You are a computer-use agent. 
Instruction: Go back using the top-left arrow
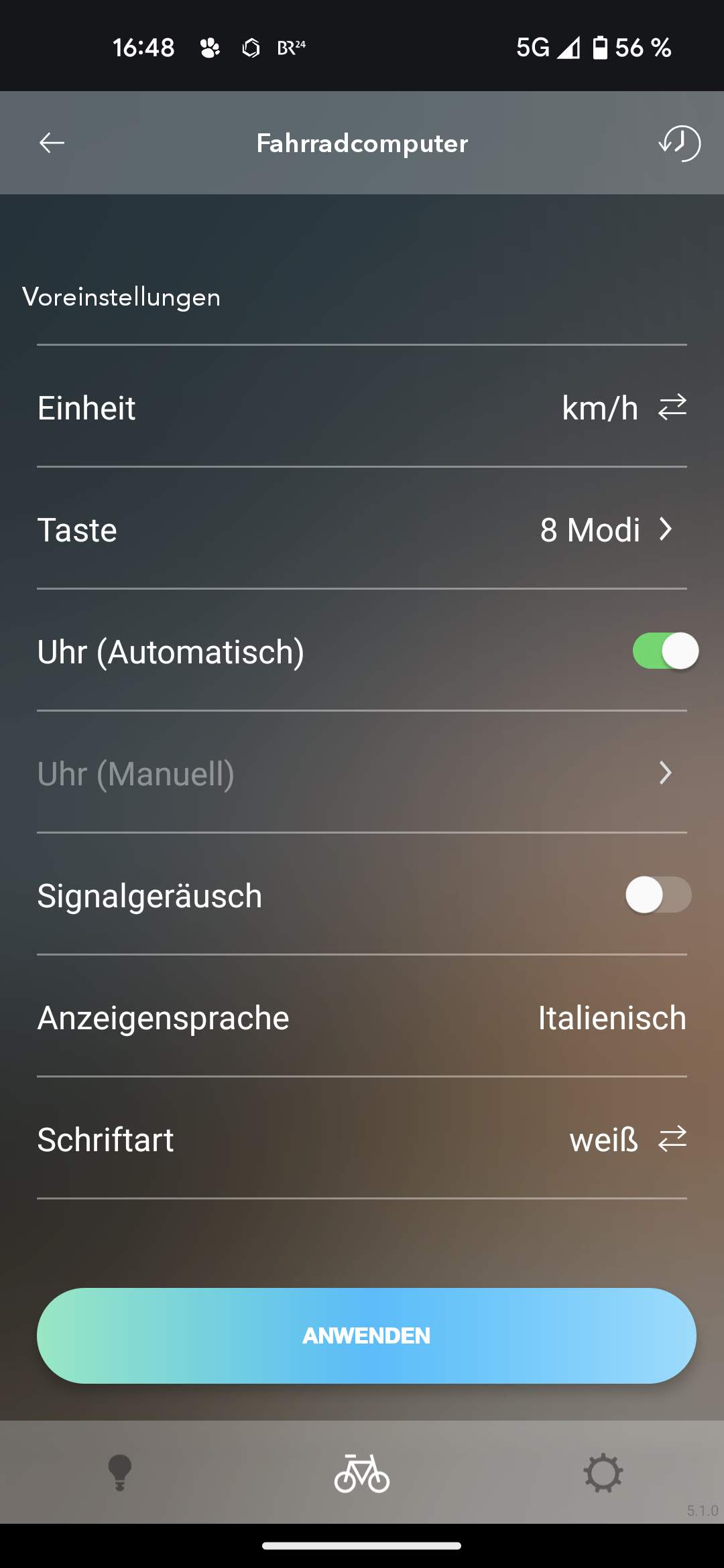coord(52,143)
